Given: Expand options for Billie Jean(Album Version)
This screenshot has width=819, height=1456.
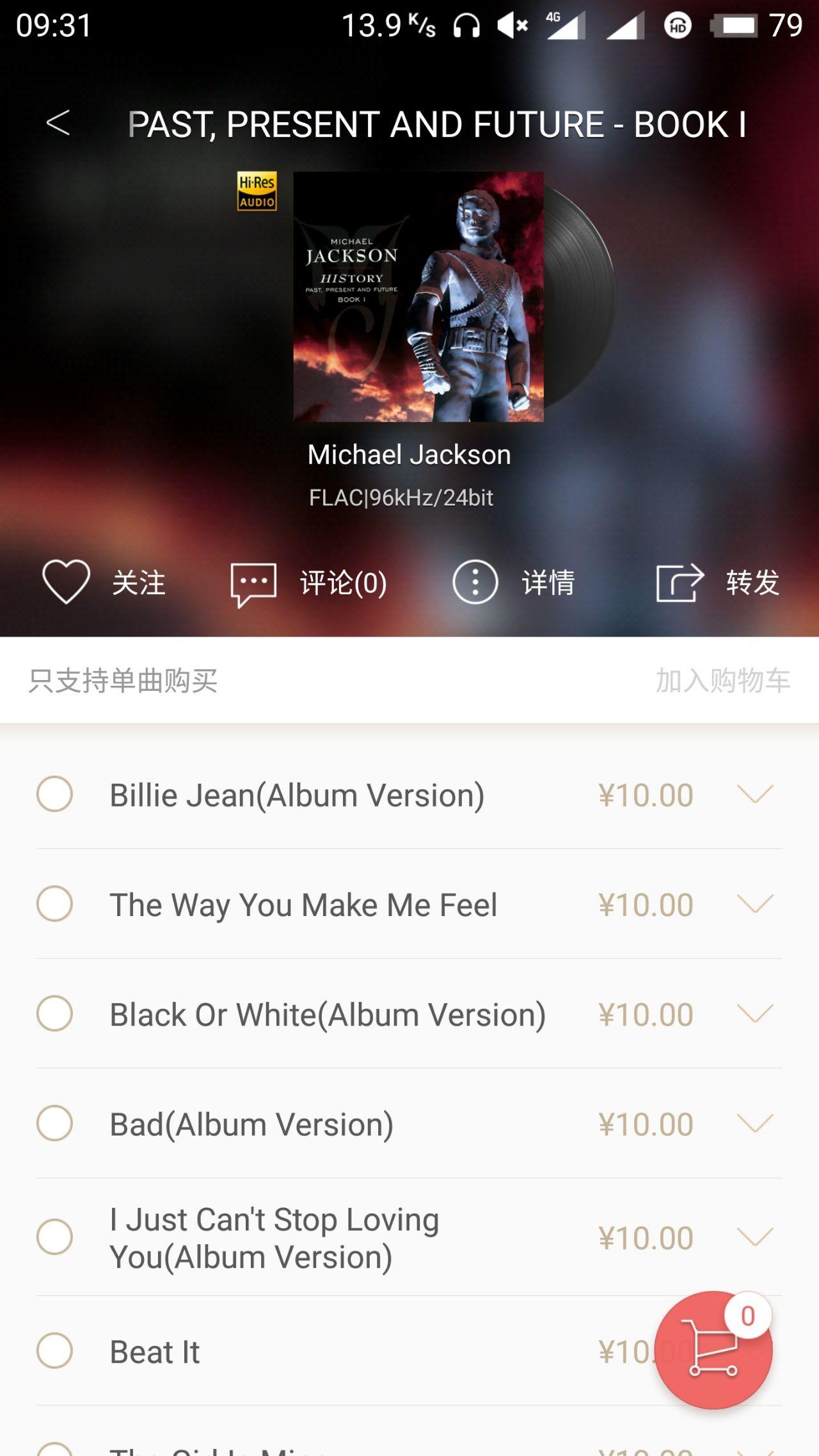Looking at the screenshot, I should click(755, 795).
